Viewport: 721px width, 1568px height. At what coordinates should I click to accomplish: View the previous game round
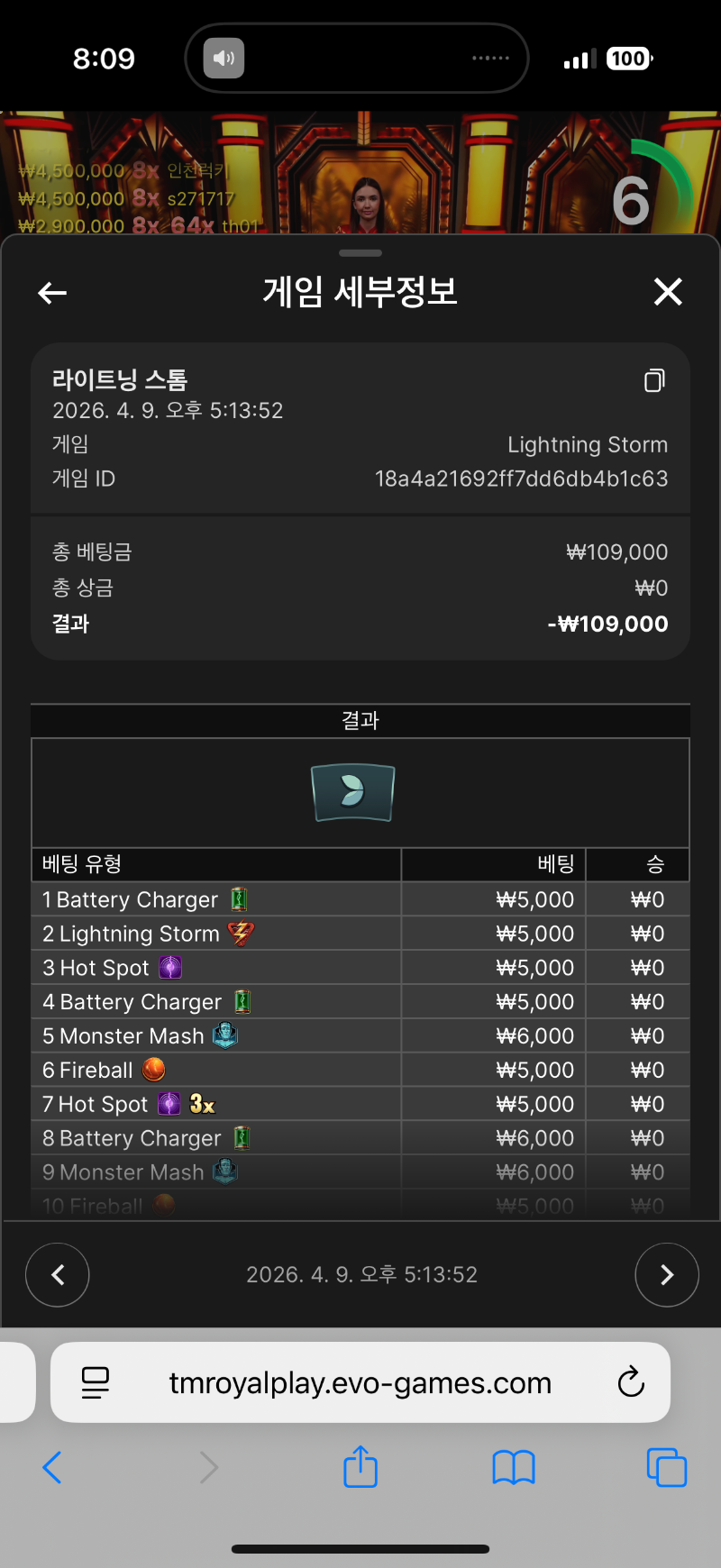tap(58, 1274)
